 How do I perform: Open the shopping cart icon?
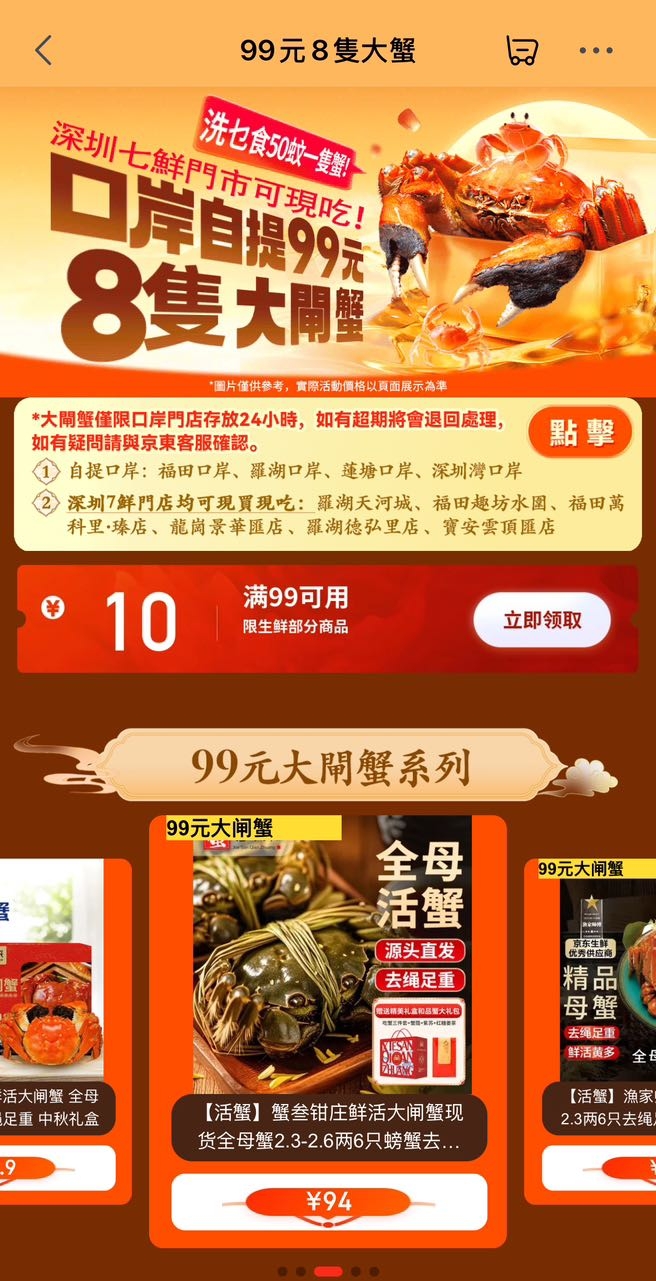[521, 50]
